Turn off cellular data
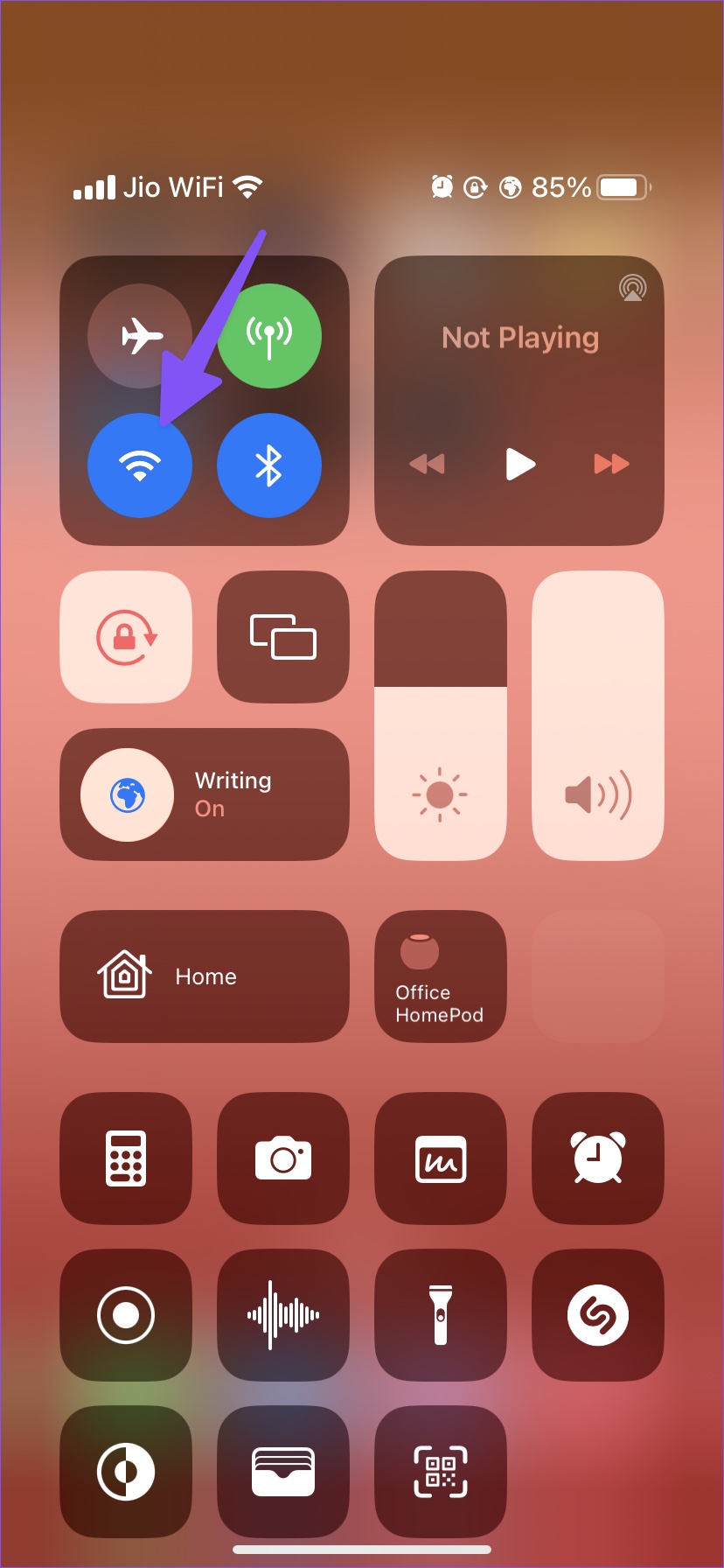Screen dimensions: 724x1568 tap(269, 336)
